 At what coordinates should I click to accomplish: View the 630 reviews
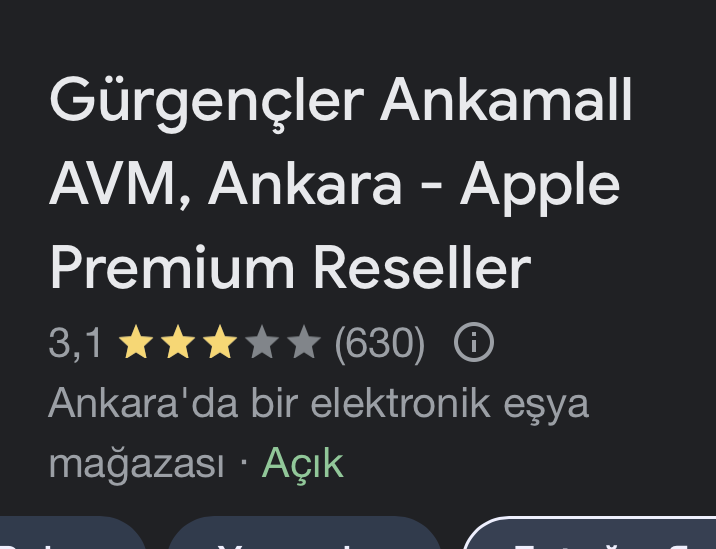coord(379,344)
